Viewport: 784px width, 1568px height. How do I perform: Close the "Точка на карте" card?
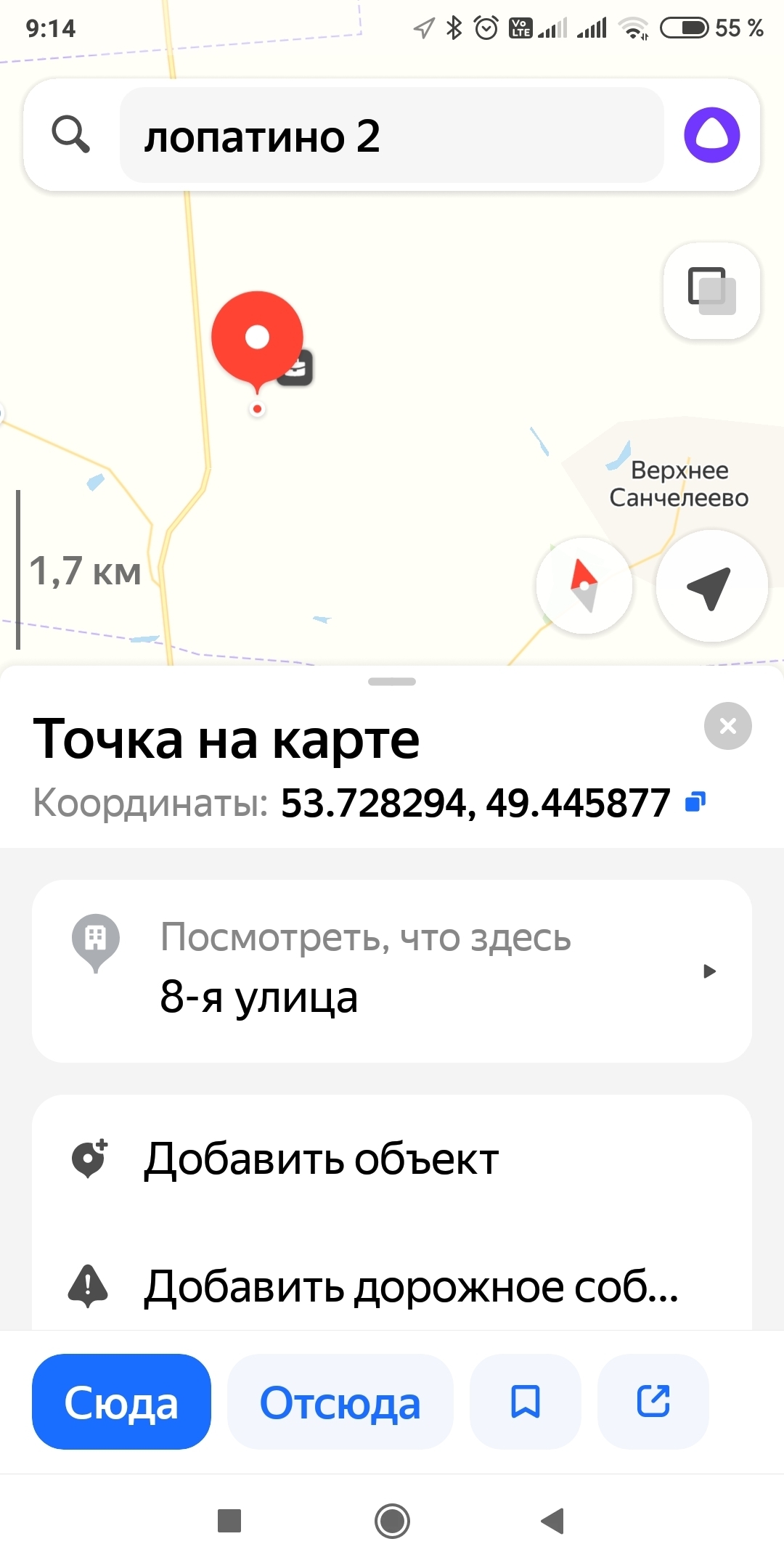pyautogui.click(x=727, y=726)
